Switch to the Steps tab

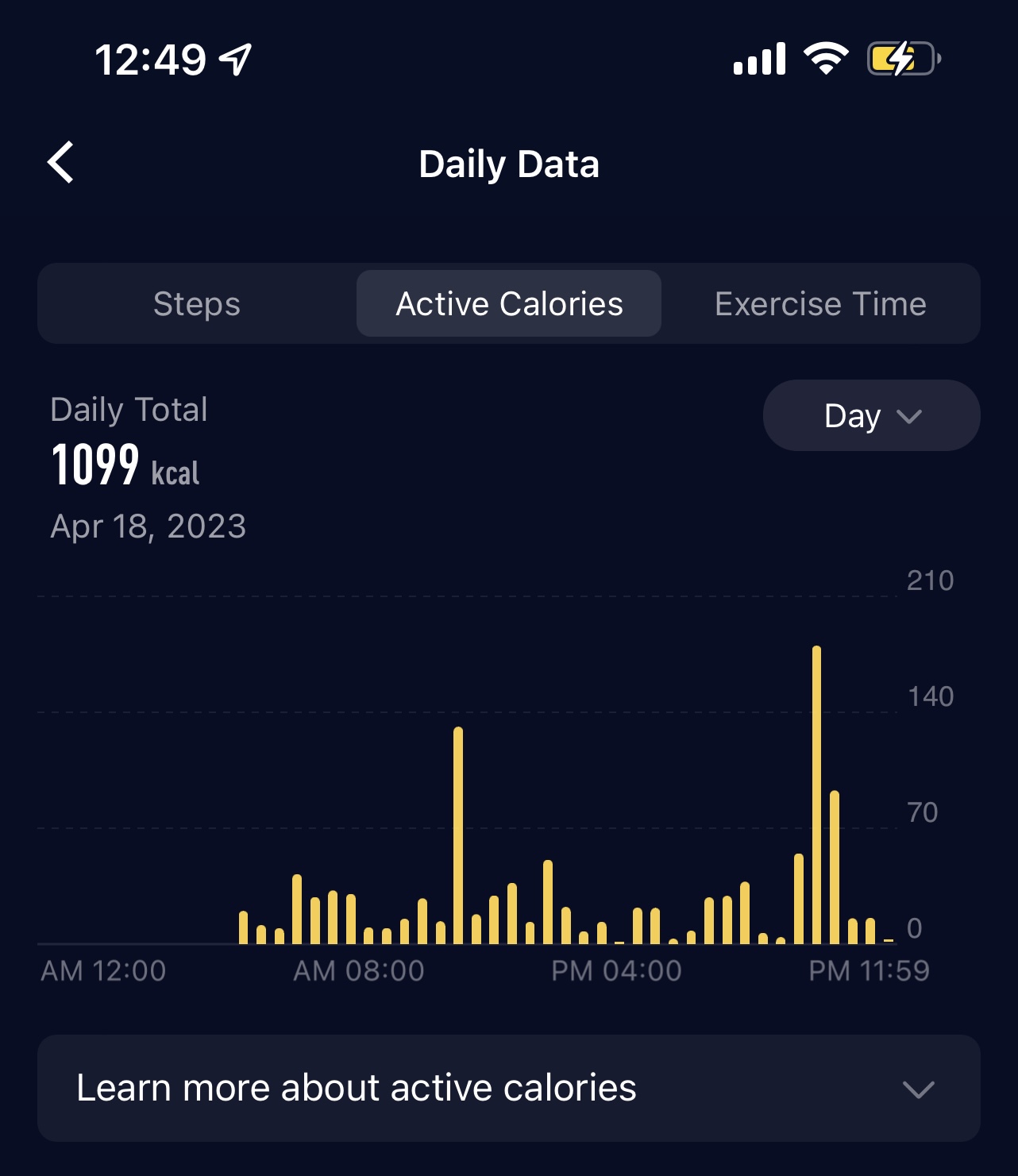click(x=197, y=304)
